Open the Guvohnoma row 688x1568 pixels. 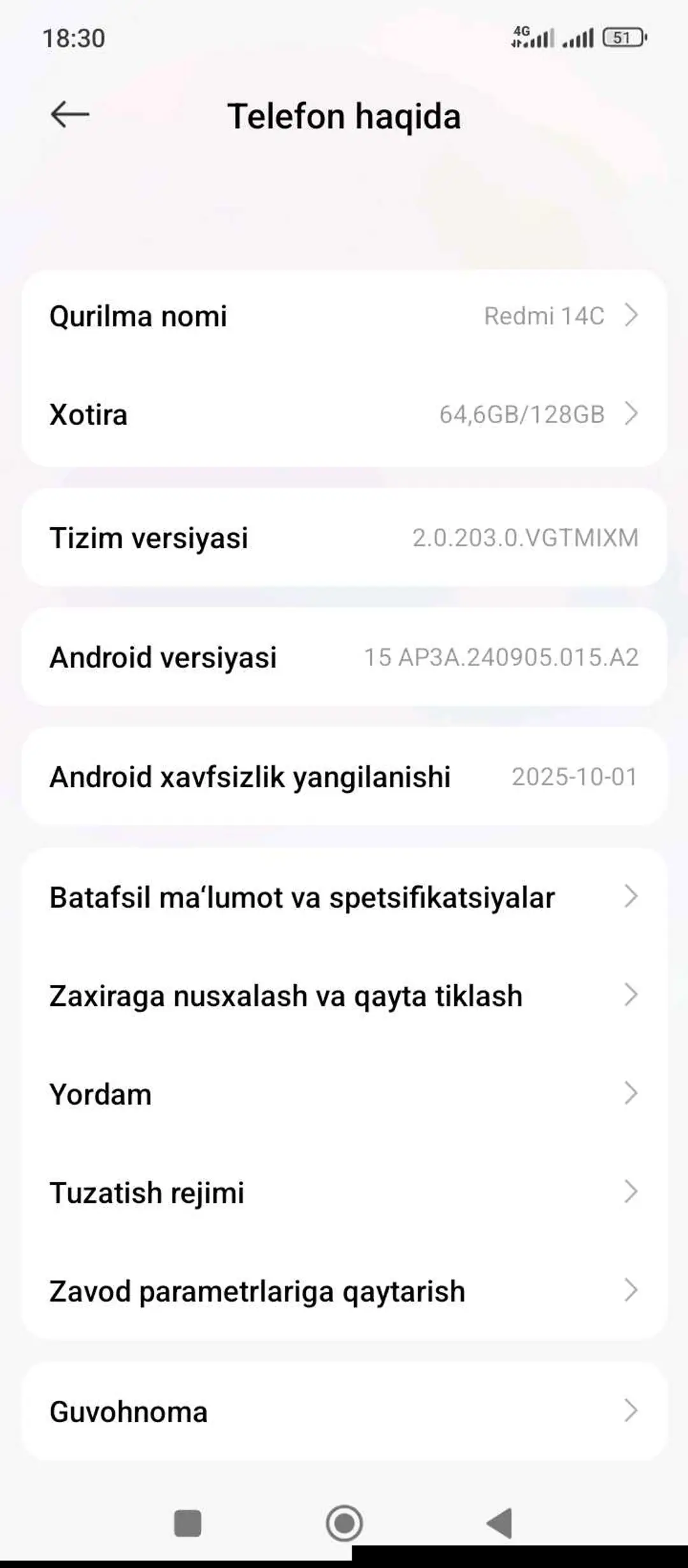pos(344,1411)
